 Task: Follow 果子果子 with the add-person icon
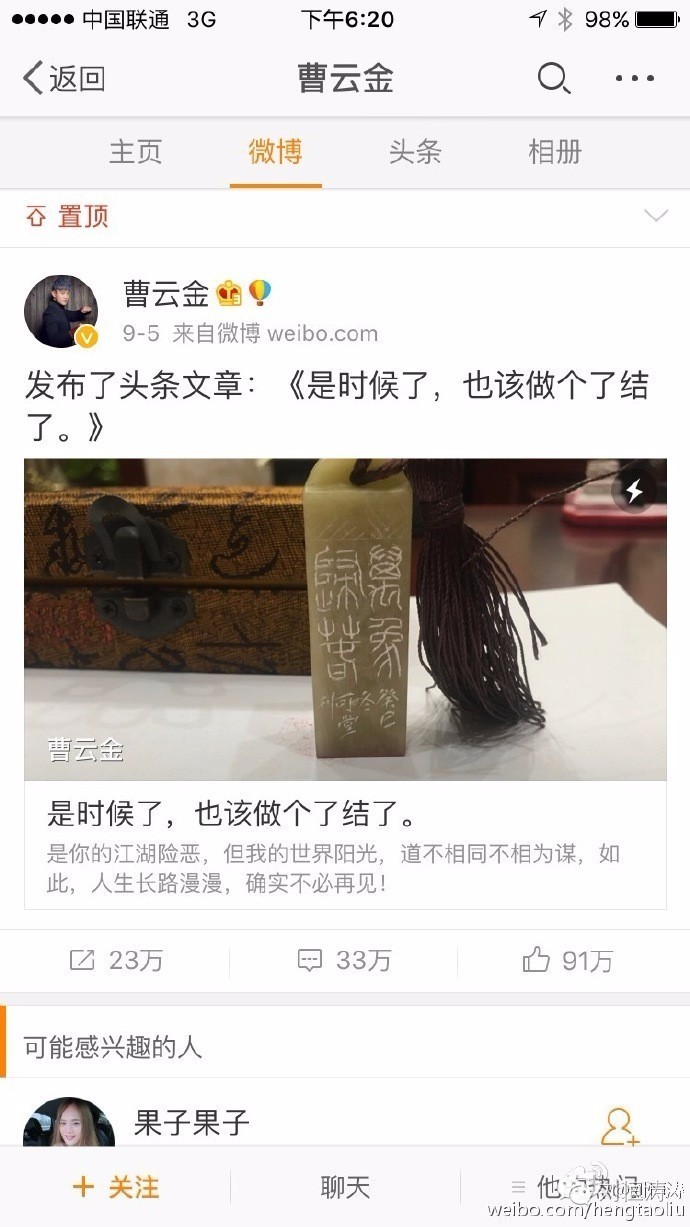point(619,1126)
